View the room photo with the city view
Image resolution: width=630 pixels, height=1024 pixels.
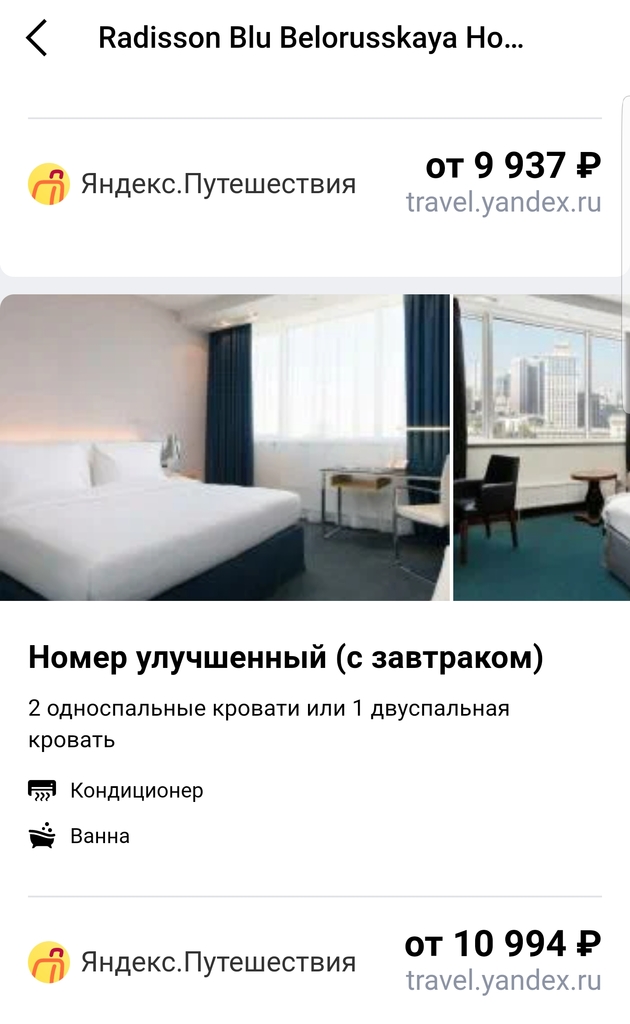click(x=542, y=447)
